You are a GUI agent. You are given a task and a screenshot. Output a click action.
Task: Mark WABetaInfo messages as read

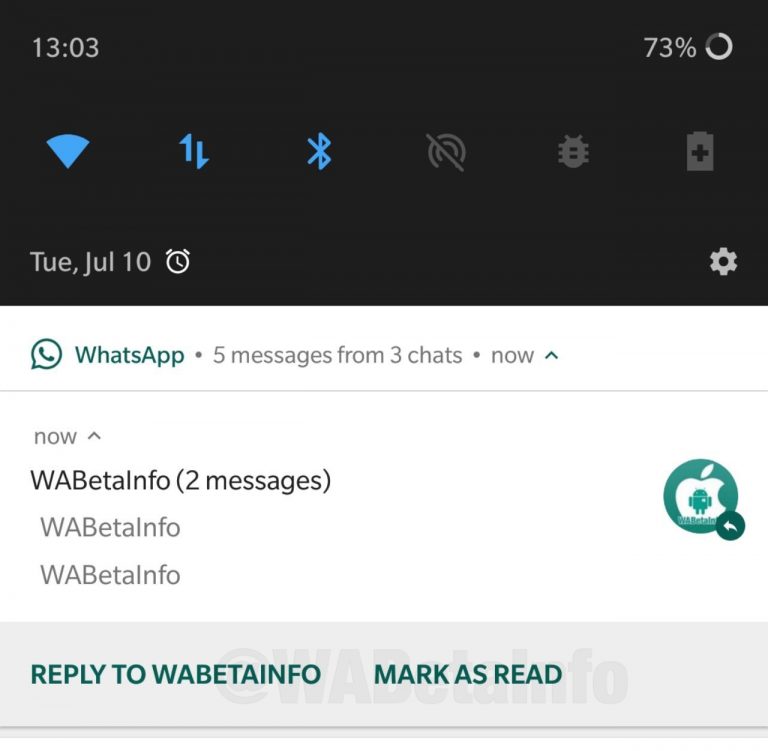(468, 674)
